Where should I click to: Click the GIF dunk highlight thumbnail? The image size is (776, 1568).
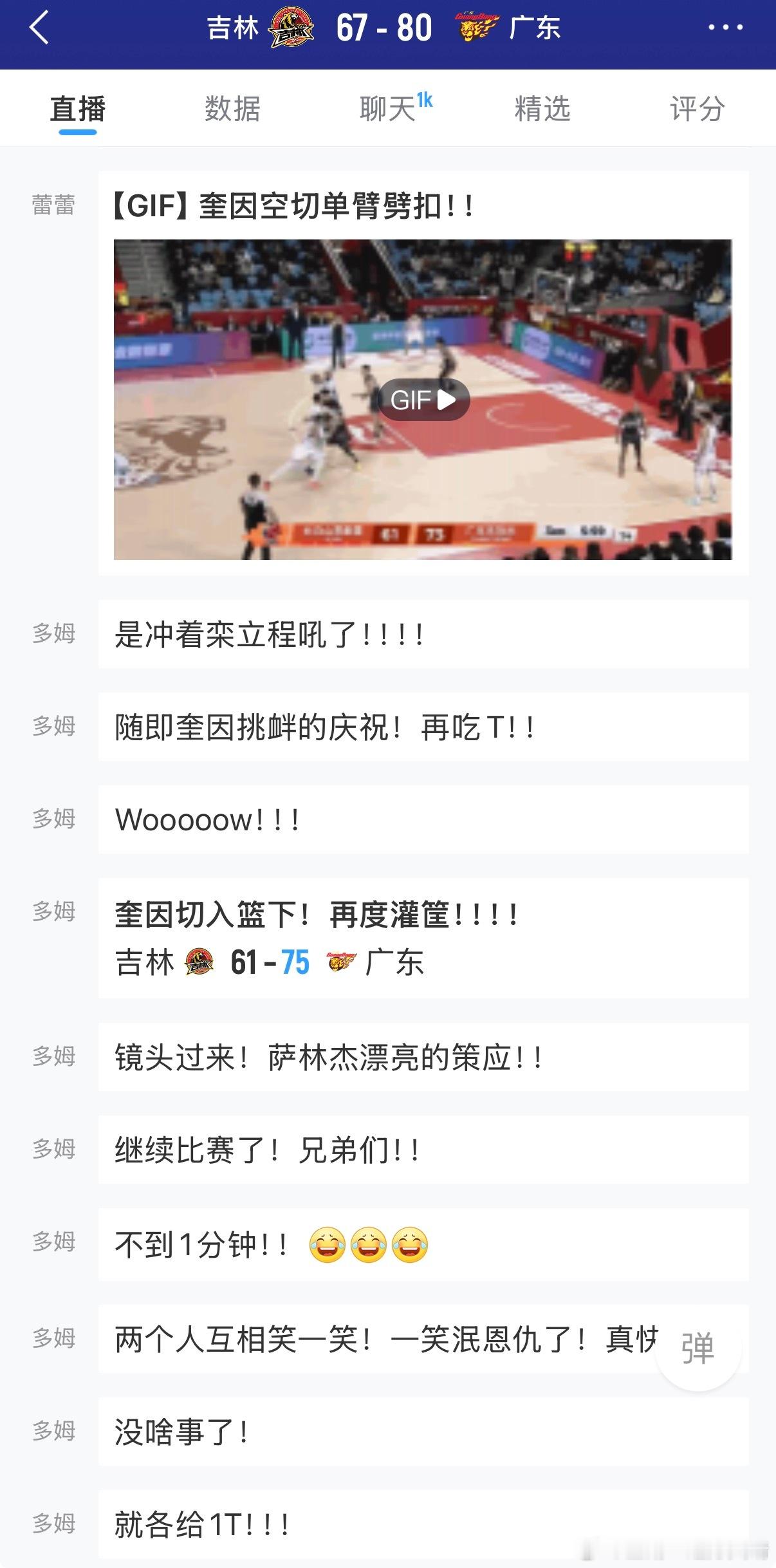pyautogui.click(x=424, y=399)
